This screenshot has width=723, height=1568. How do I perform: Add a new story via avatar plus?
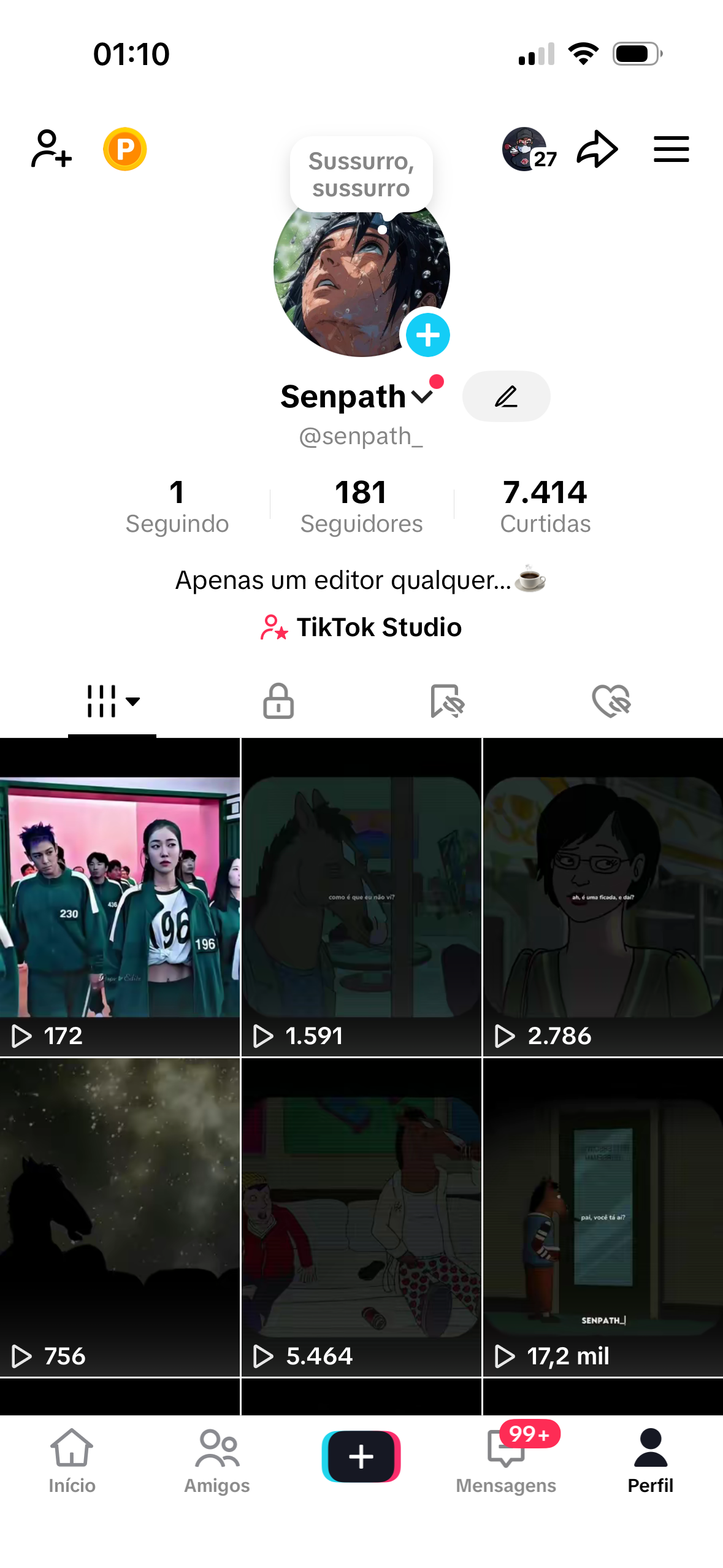tap(427, 335)
